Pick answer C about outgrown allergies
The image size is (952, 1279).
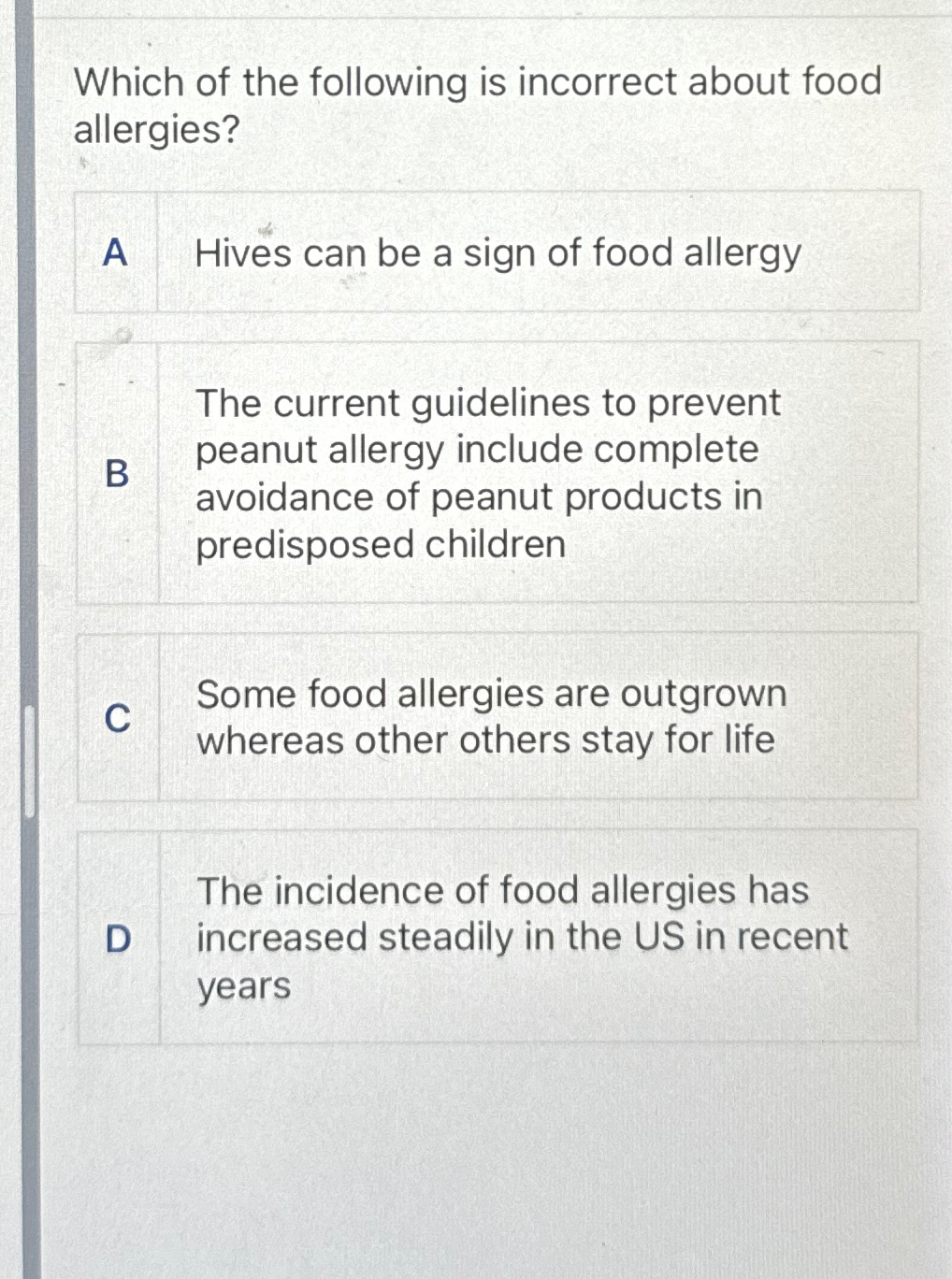(x=497, y=717)
